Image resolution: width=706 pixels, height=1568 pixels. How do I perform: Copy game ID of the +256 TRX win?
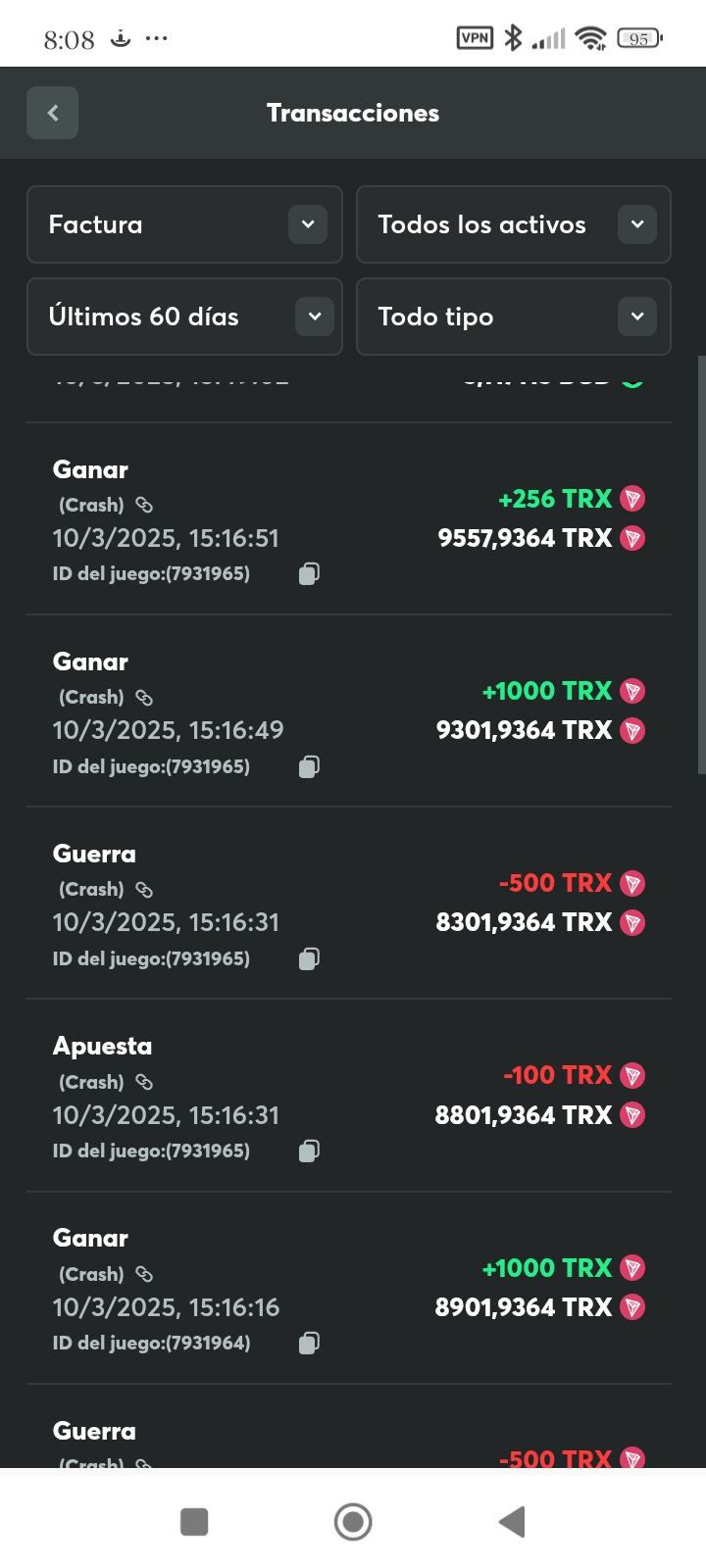pyautogui.click(x=309, y=573)
